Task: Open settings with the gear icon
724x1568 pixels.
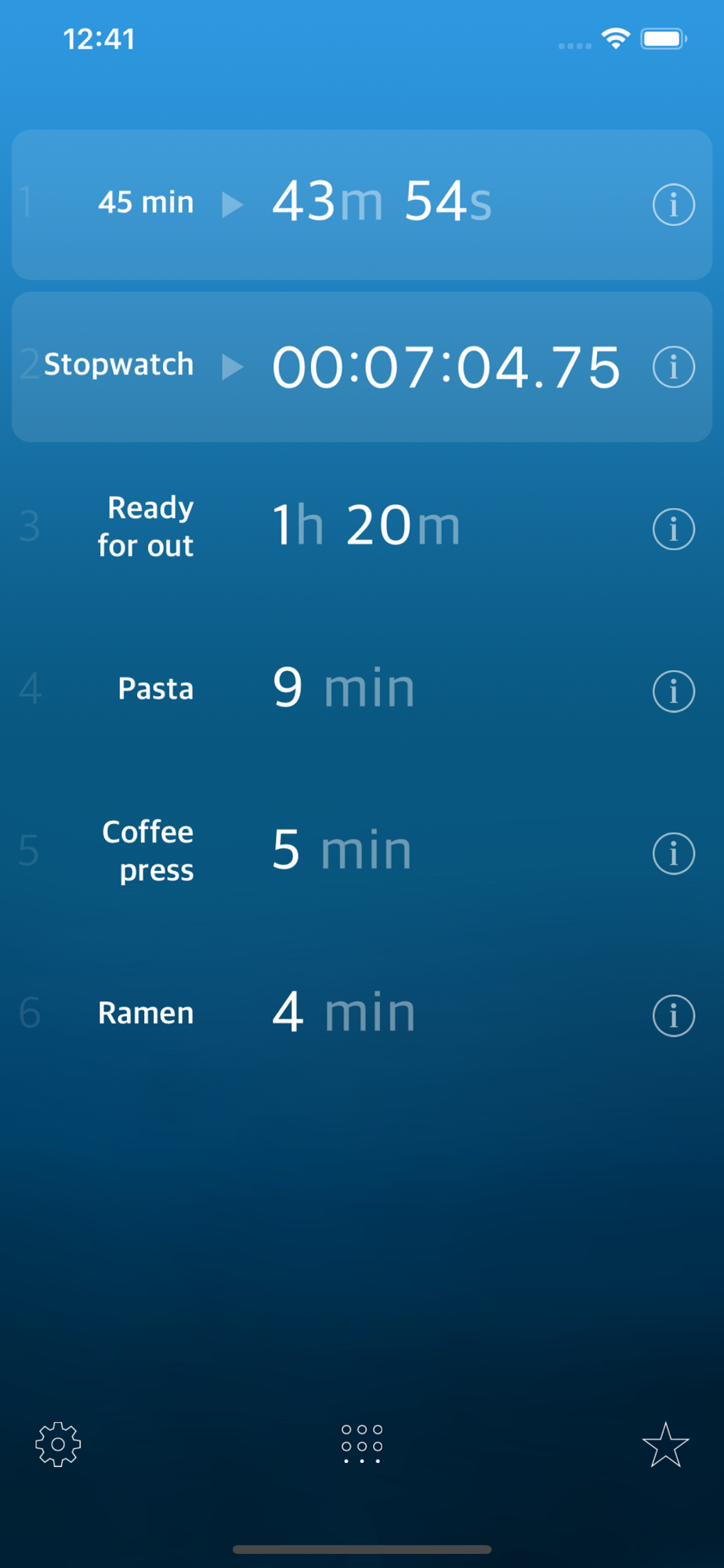Action: point(58,1444)
